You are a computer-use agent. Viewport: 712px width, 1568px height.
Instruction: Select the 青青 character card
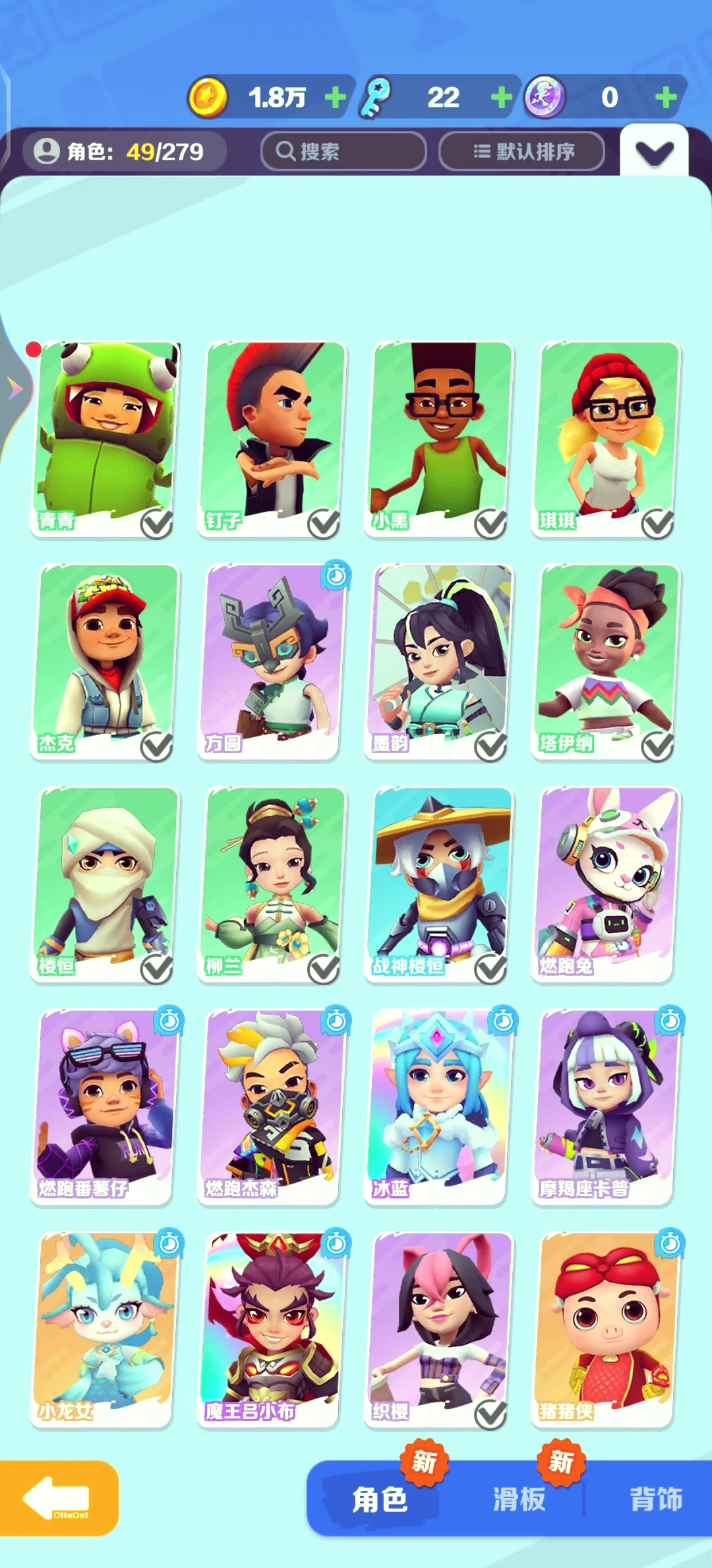tap(105, 438)
